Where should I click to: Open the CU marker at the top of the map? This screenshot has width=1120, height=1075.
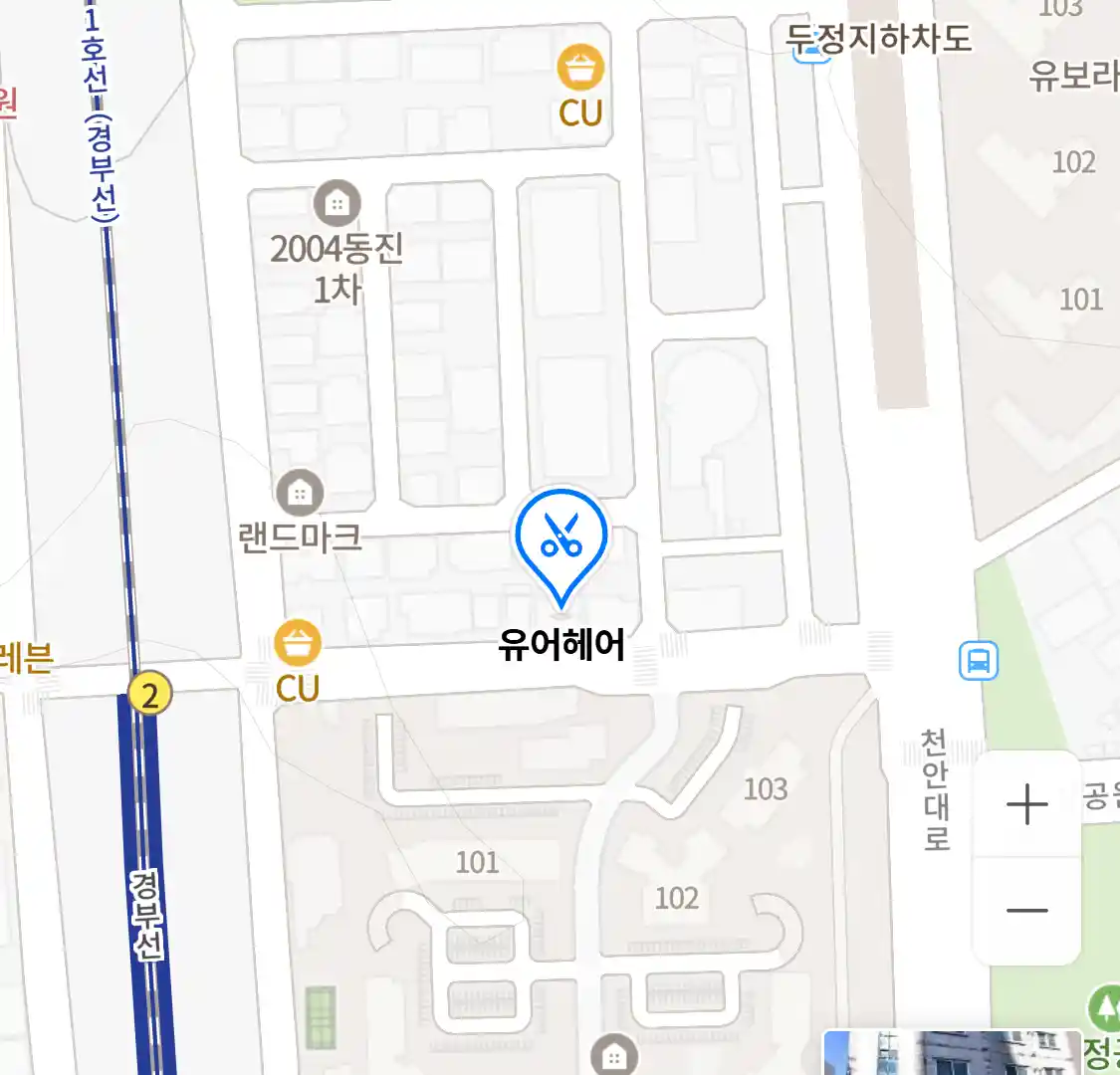tap(580, 69)
